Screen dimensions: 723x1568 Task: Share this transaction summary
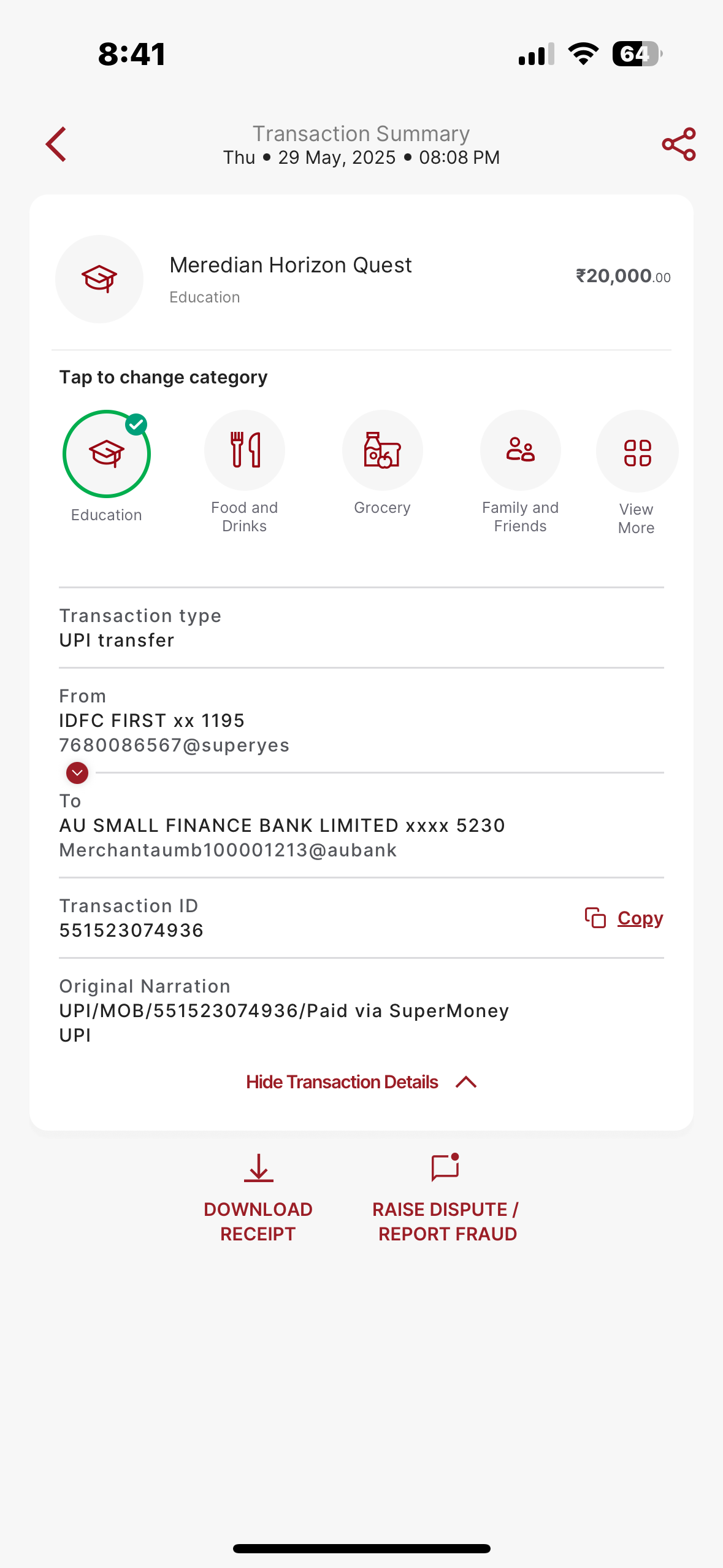(x=678, y=145)
